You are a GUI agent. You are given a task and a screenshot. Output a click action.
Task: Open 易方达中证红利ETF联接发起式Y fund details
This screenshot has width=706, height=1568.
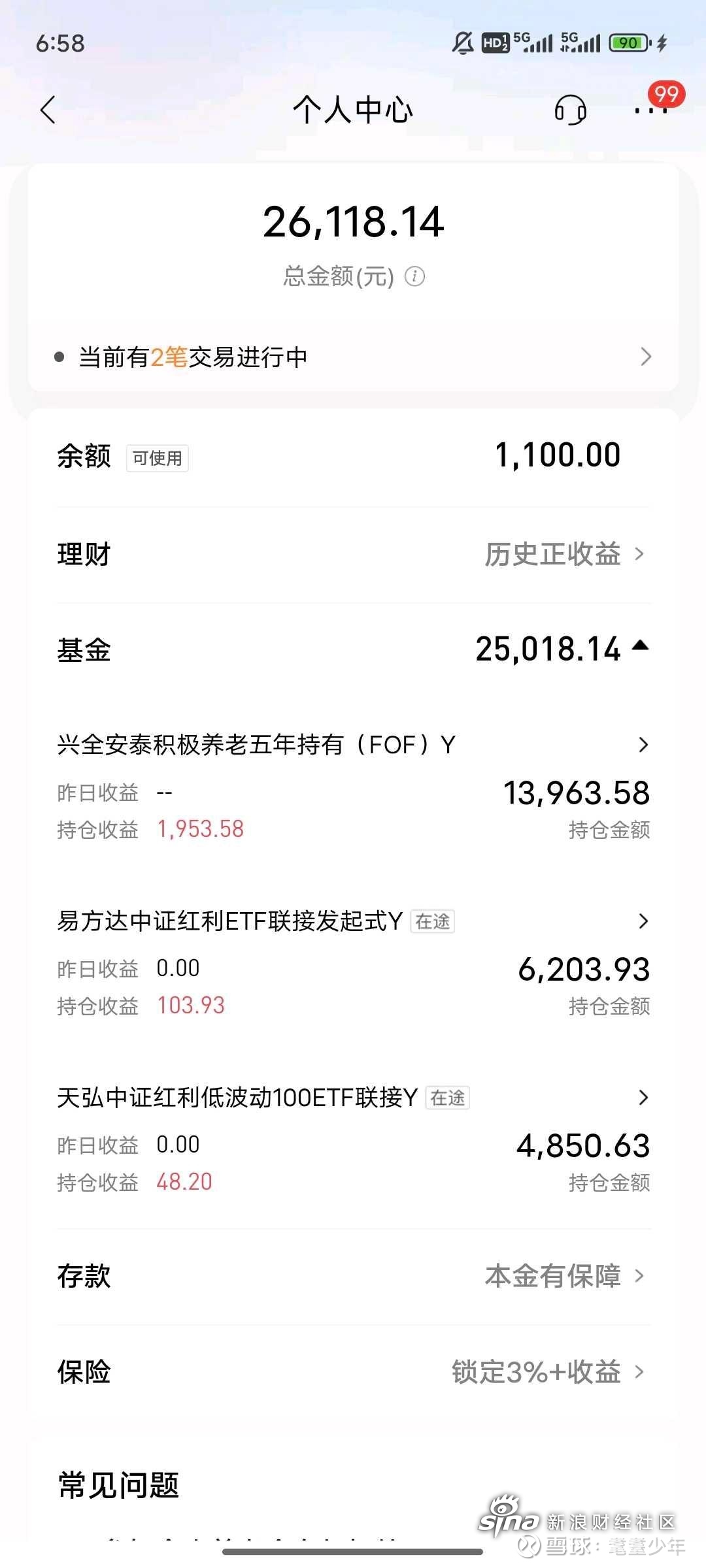point(229,921)
